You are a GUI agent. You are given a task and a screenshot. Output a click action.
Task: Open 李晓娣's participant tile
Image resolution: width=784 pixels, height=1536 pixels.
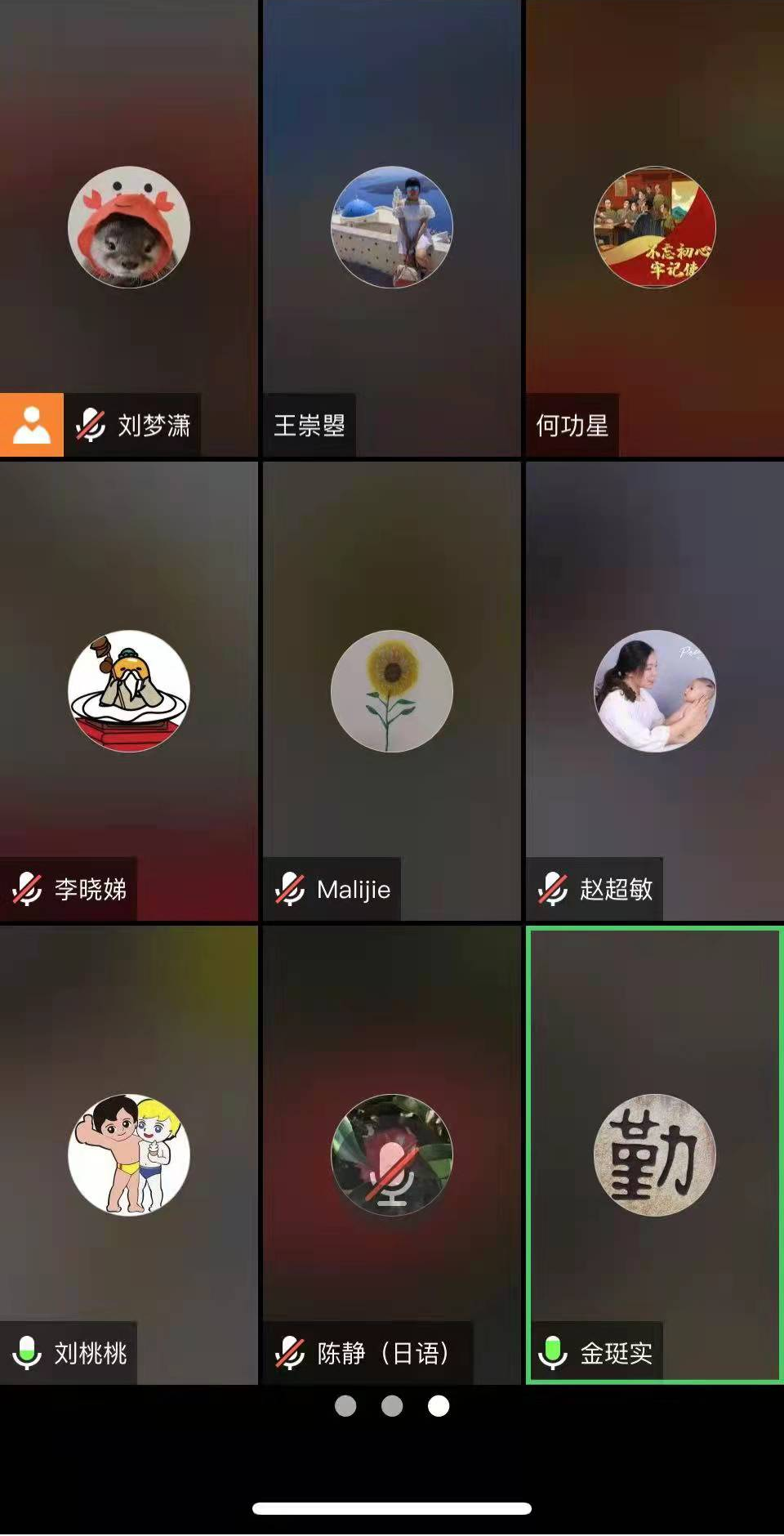pos(129,690)
